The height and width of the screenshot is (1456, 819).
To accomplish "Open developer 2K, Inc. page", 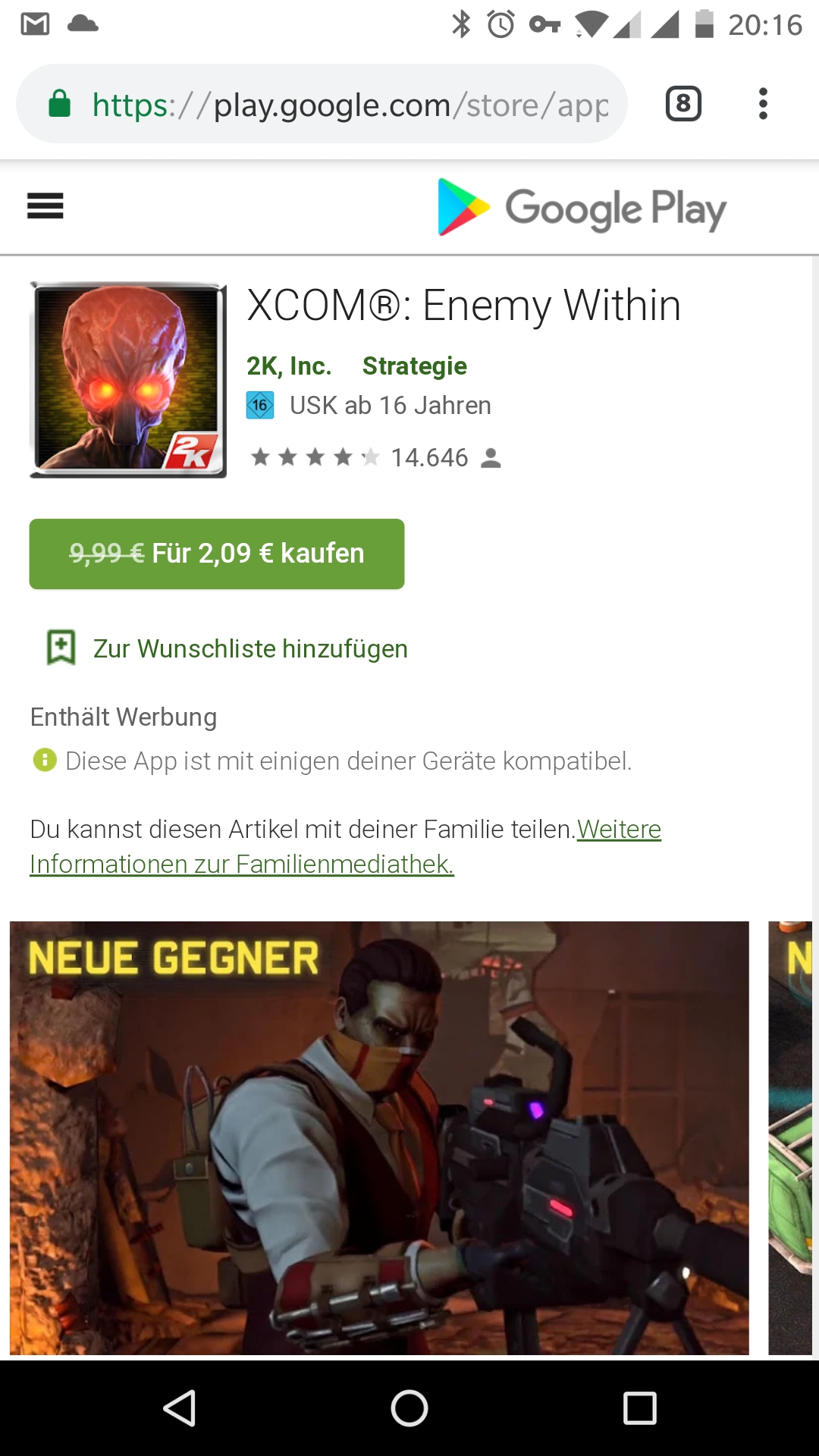I will tap(289, 366).
